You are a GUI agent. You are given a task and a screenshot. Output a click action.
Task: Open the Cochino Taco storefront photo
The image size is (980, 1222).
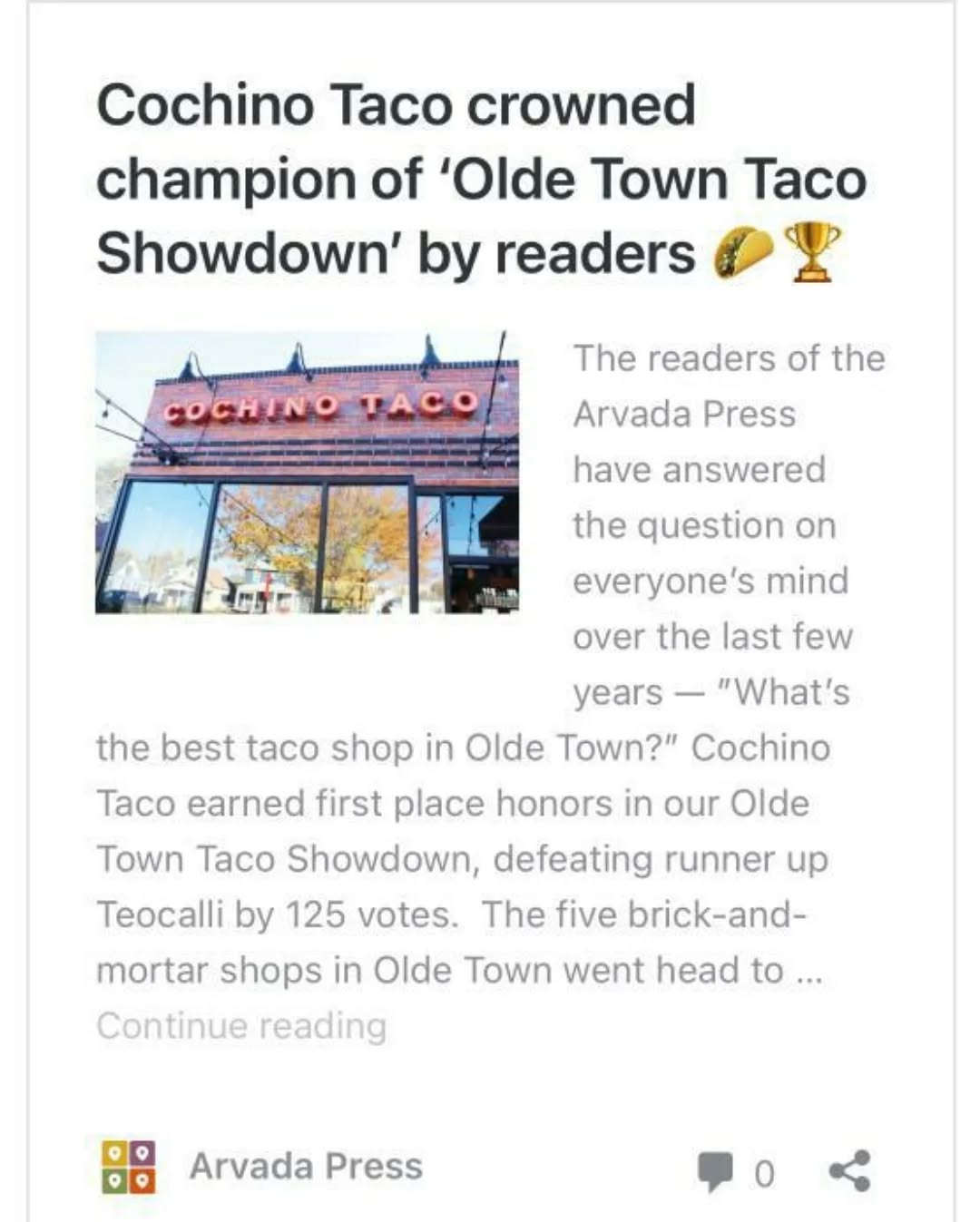click(x=307, y=472)
